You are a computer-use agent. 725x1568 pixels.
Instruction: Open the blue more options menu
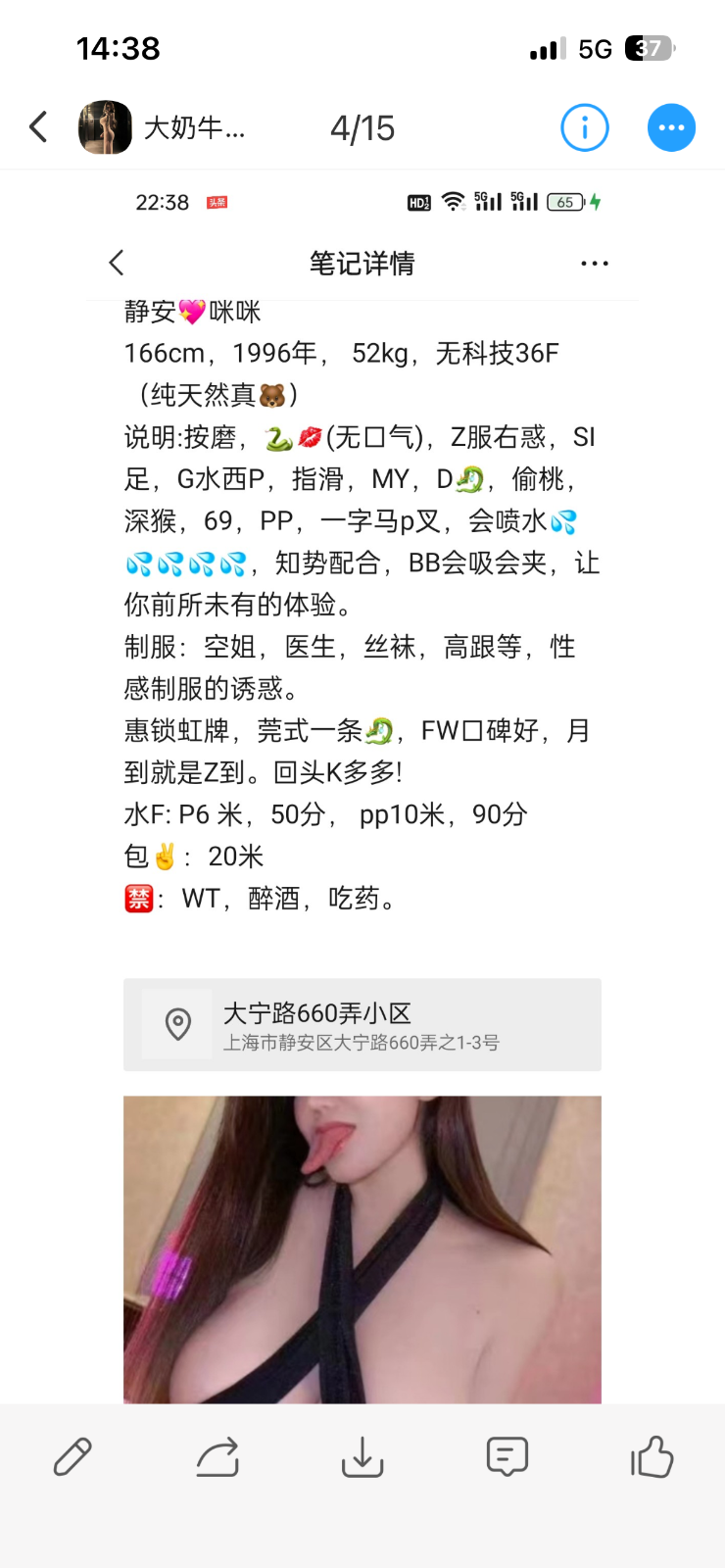click(671, 127)
